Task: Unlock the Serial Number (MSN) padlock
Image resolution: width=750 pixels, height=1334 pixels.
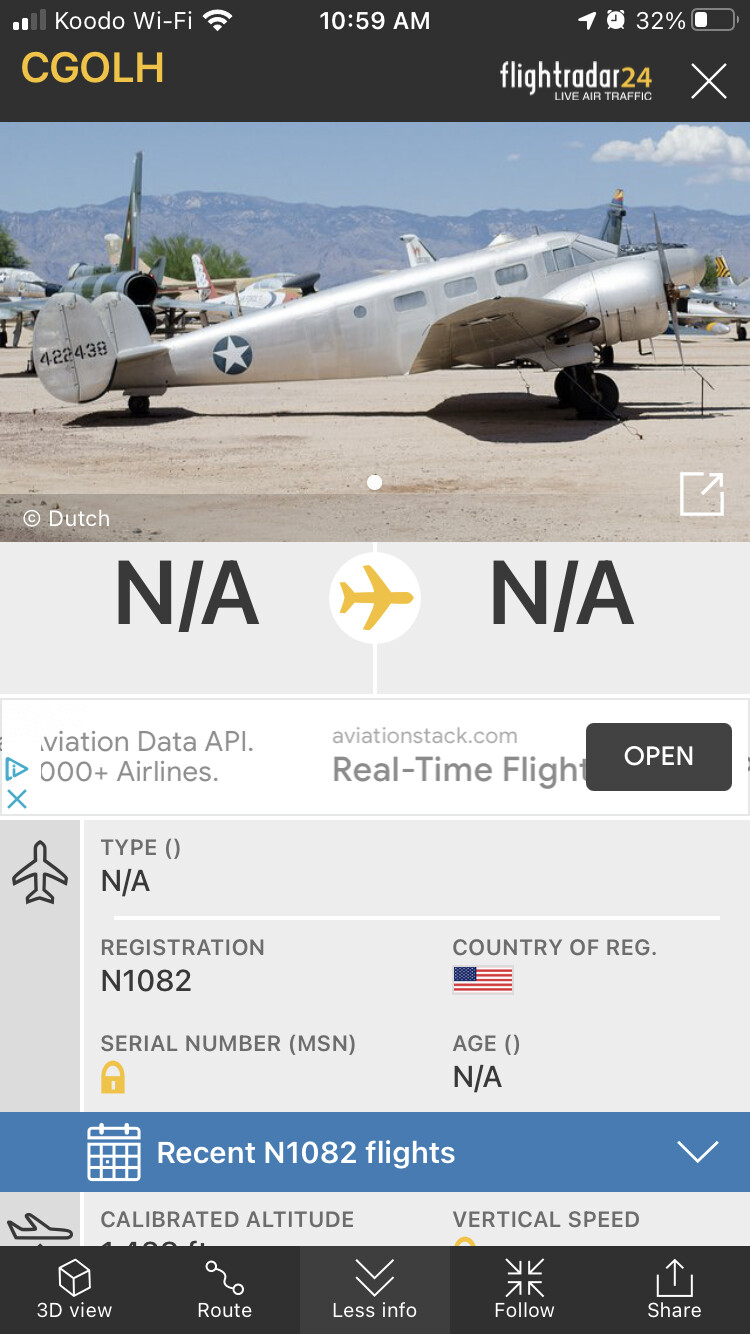Action: [113, 1077]
